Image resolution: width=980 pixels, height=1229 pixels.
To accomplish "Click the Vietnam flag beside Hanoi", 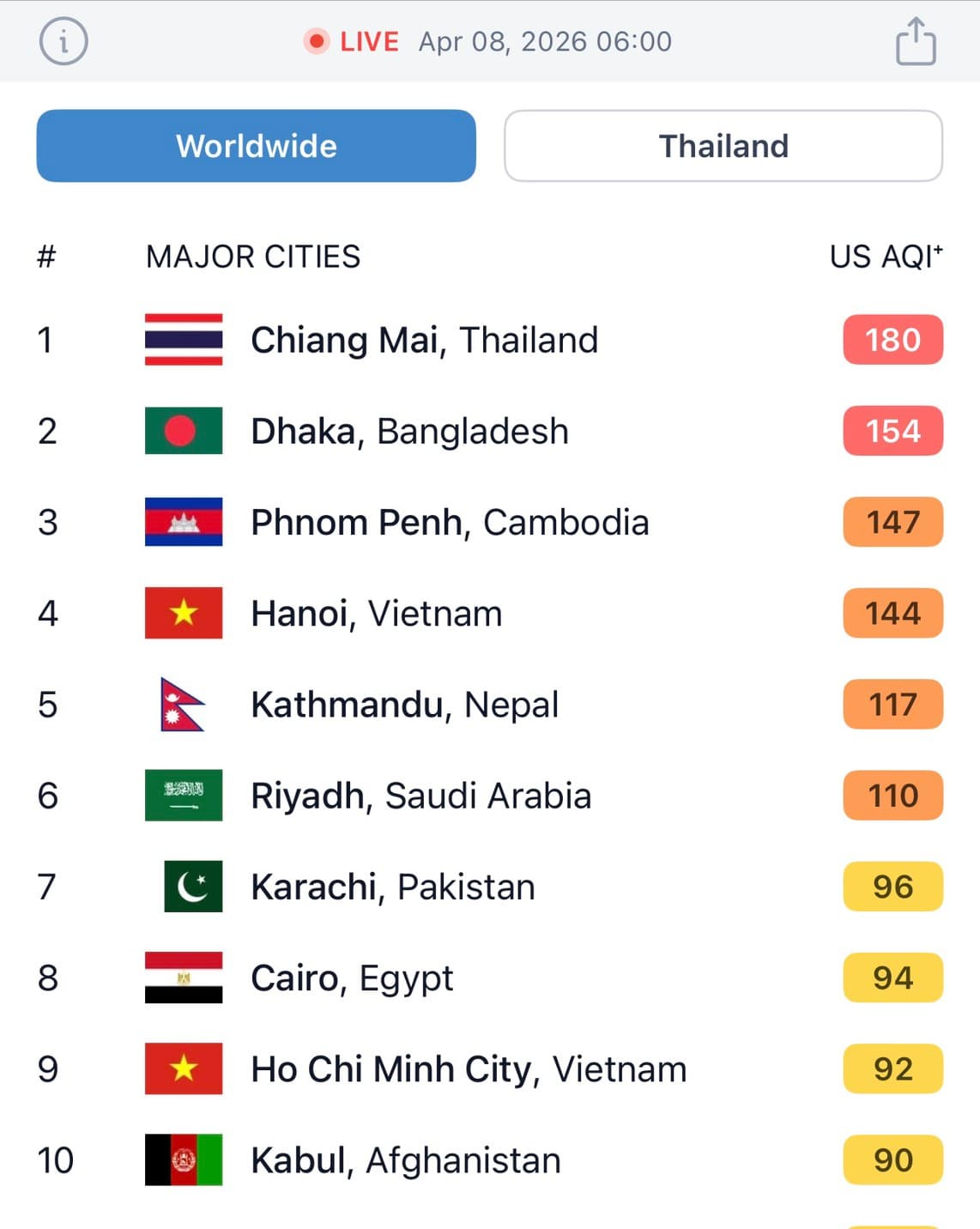I will pos(183,612).
